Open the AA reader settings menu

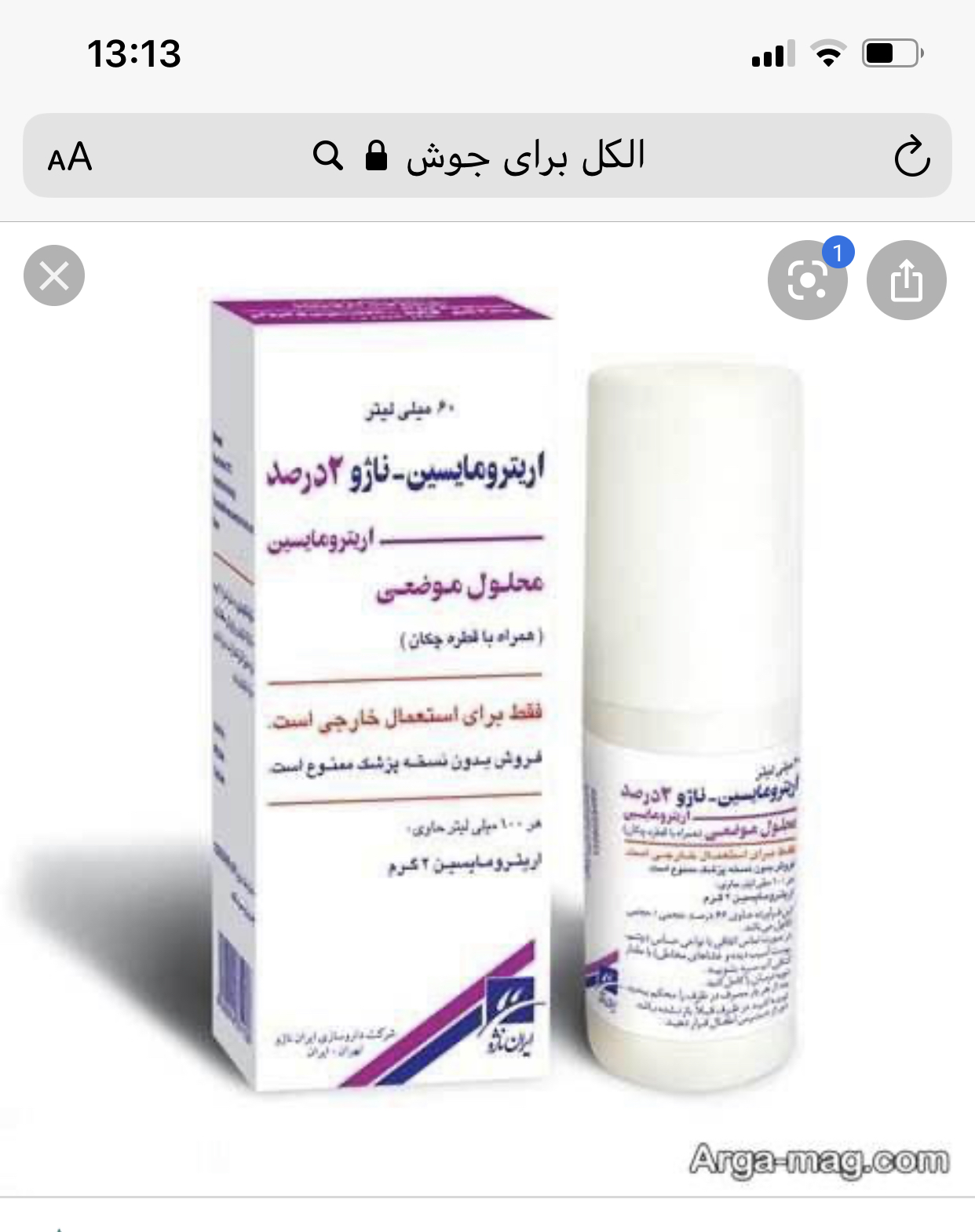(x=70, y=157)
